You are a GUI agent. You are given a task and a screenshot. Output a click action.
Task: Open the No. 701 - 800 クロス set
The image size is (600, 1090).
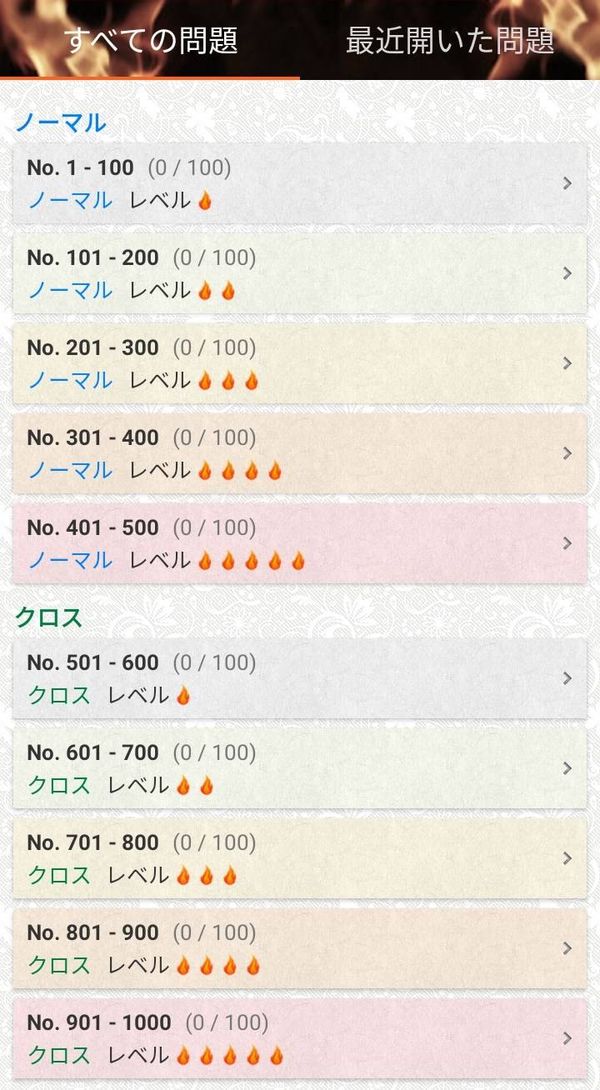tap(300, 859)
